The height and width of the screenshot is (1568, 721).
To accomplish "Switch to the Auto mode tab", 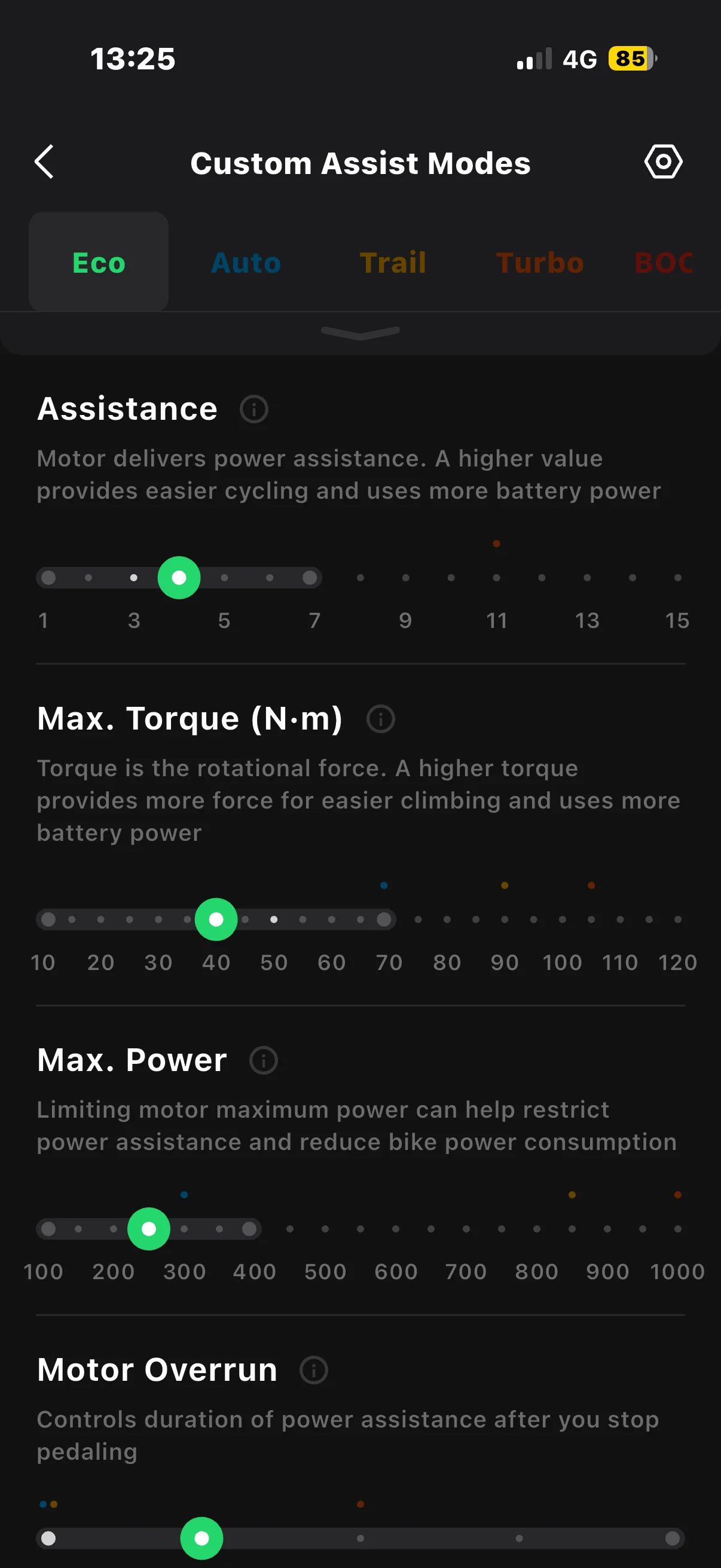I will coord(246,263).
